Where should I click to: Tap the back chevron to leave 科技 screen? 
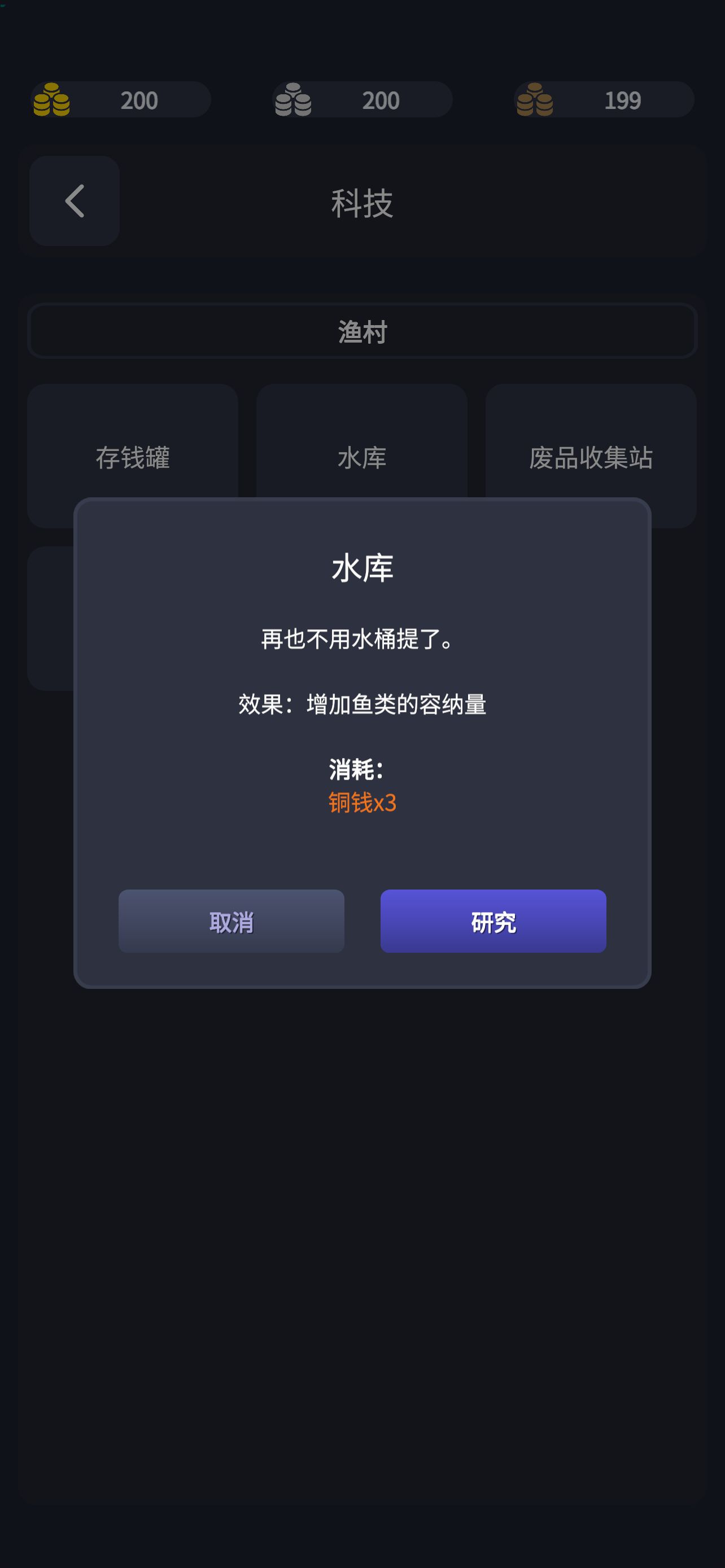[x=73, y=202]
